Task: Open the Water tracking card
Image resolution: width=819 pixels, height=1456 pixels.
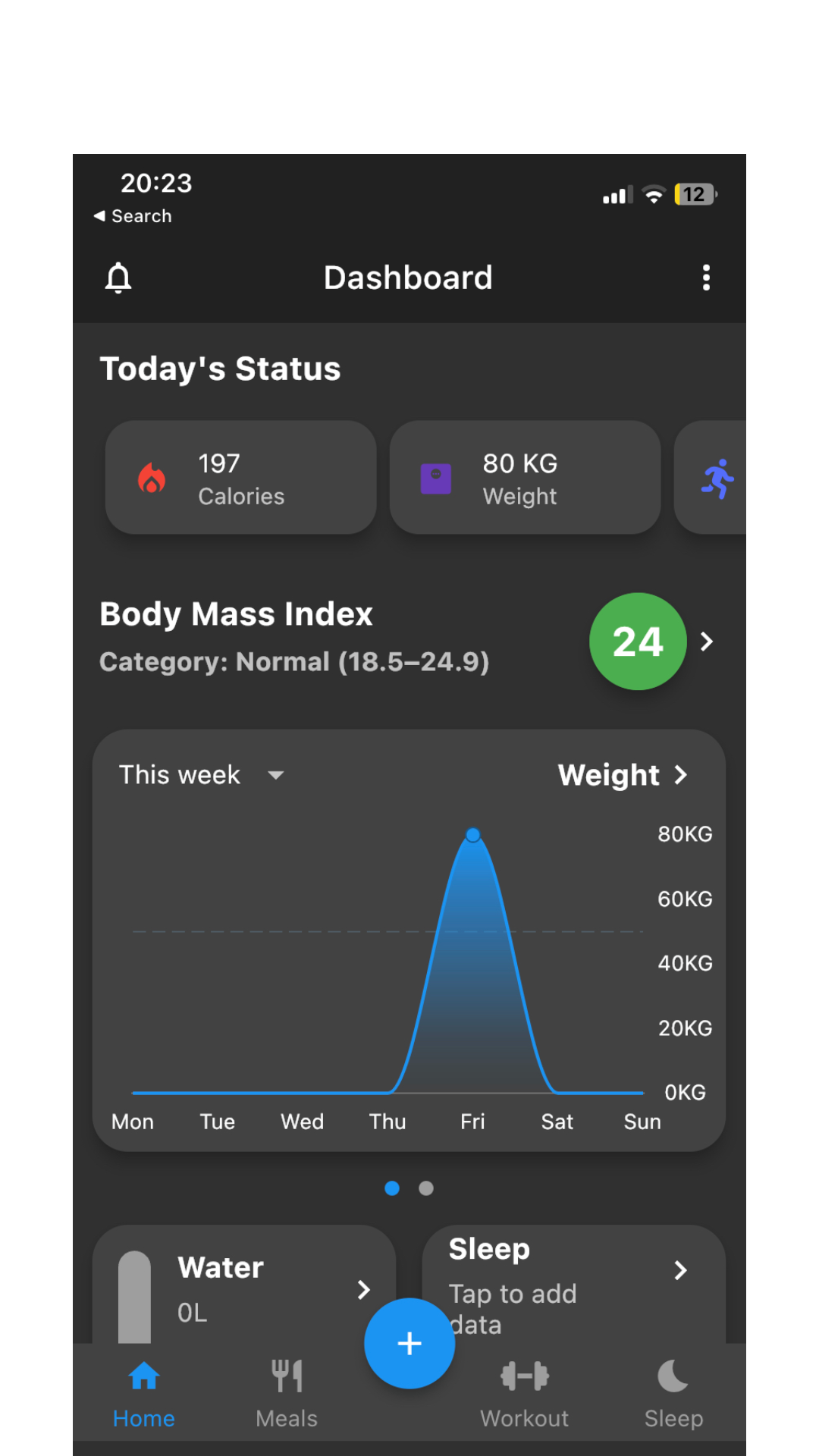Action: coord(244,1285)
